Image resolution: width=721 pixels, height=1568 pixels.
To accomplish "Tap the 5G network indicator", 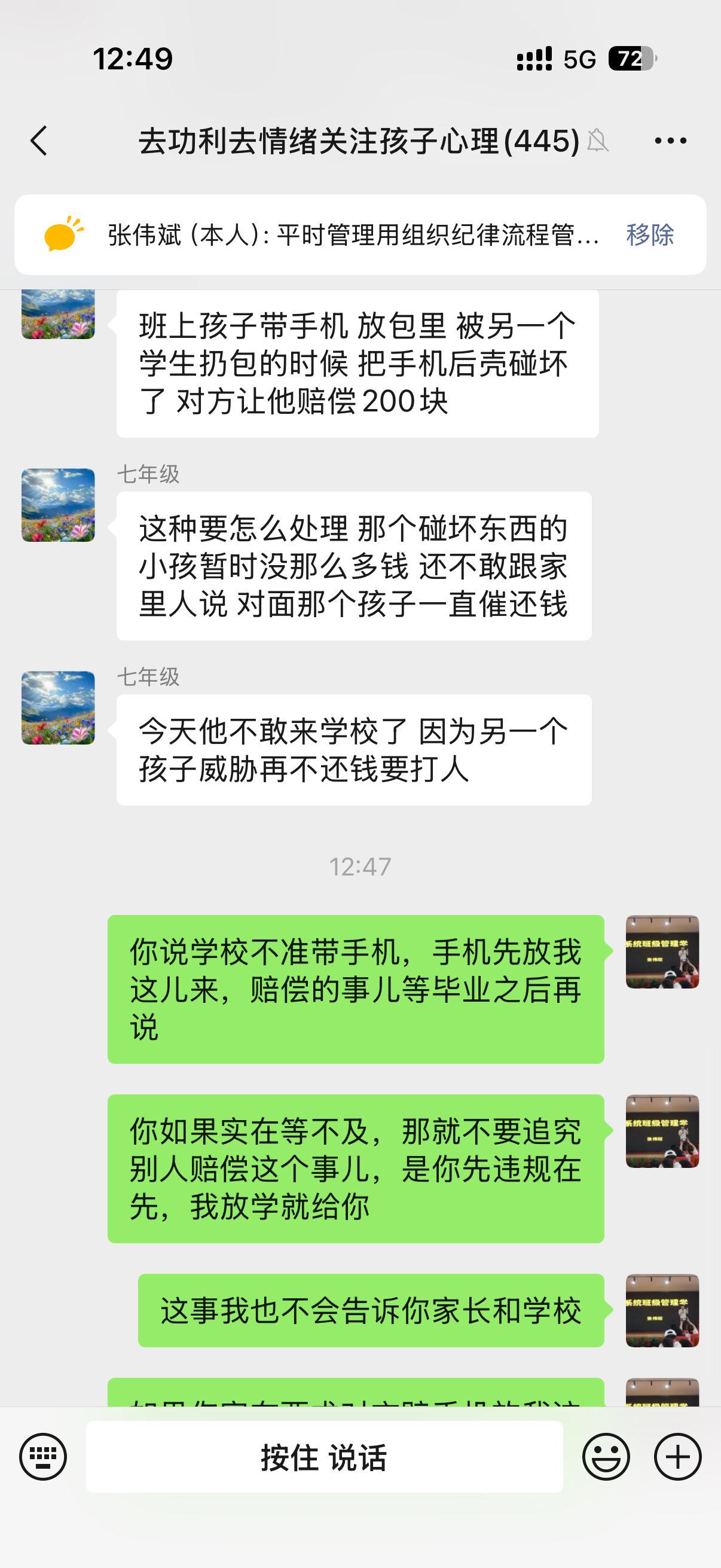I will pyautogui.click(x=579, y=59).
